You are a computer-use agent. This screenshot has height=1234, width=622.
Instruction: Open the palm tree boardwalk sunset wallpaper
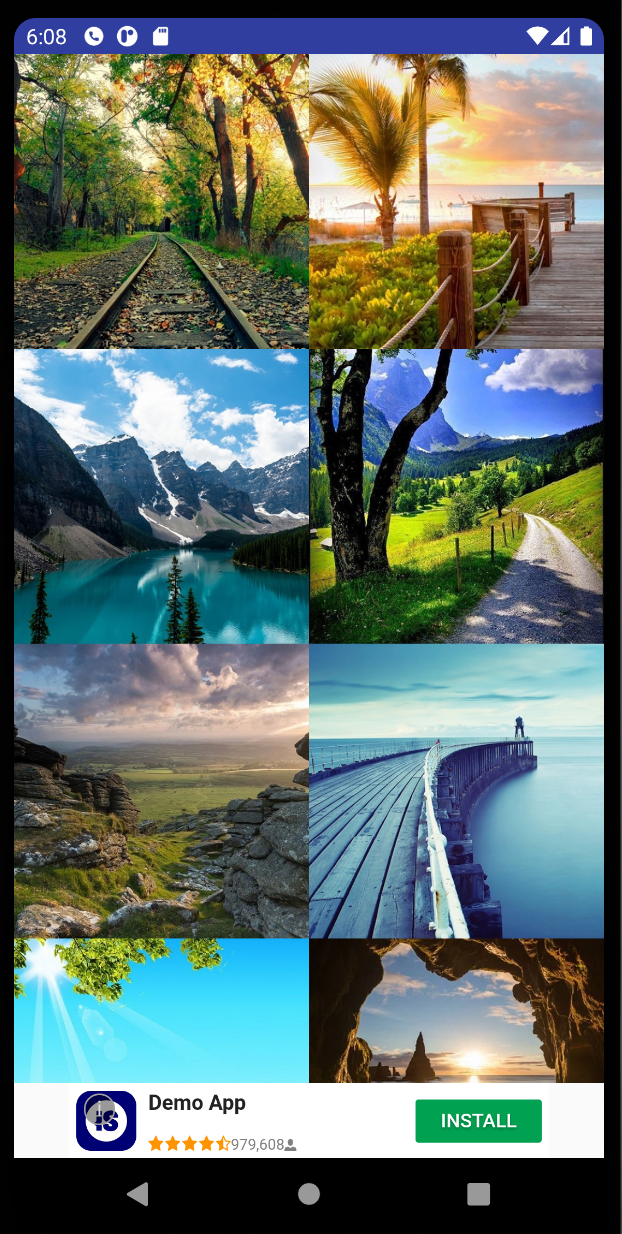tap(457, 201)
